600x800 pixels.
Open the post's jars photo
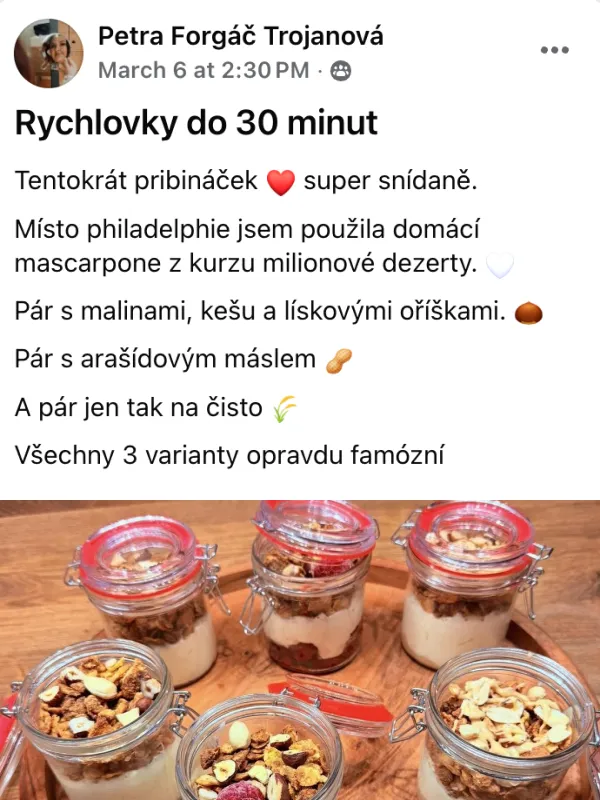(300, 650)
